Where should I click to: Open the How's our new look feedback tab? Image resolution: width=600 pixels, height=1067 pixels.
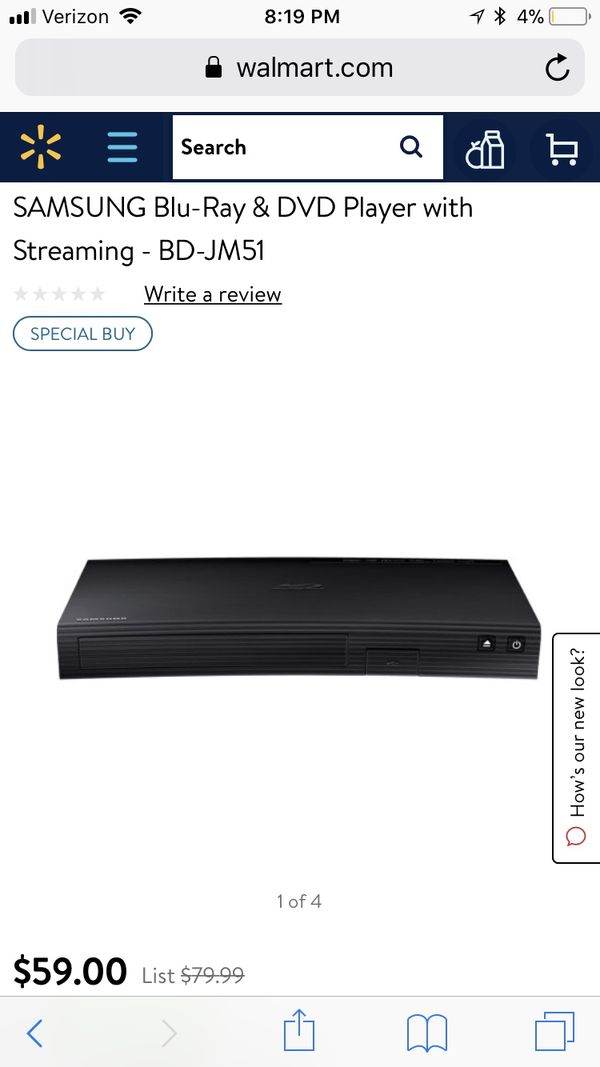pyautogui.click(x=576, y=748)
